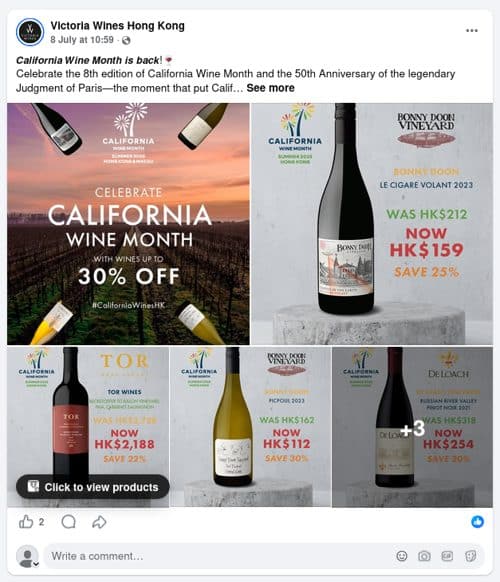Share this post with the arrow icon

pyautogui.click(x=99, y=522)
